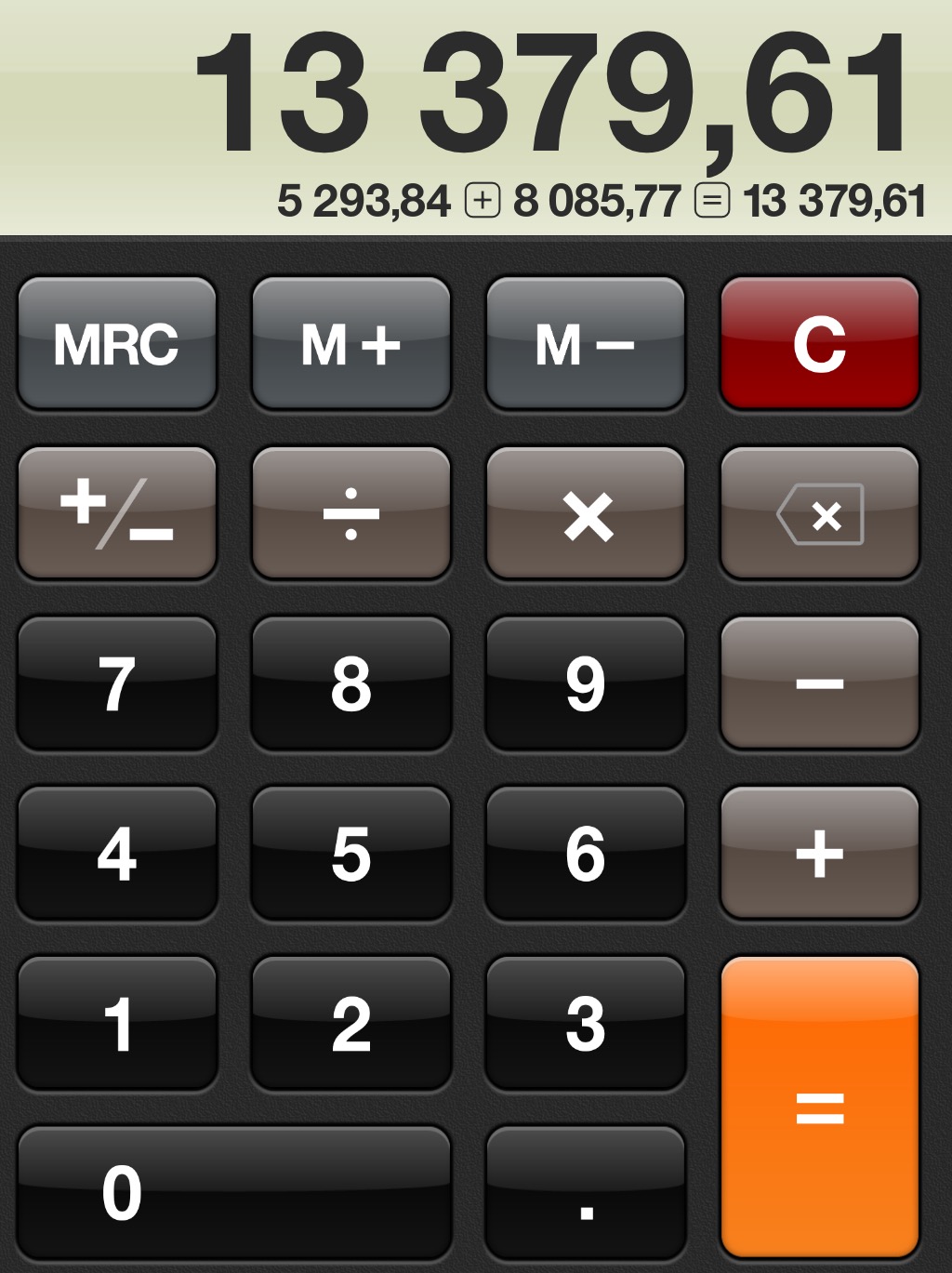
Task: Tap the MRC memory recall key
Action: tap(117, 344)
